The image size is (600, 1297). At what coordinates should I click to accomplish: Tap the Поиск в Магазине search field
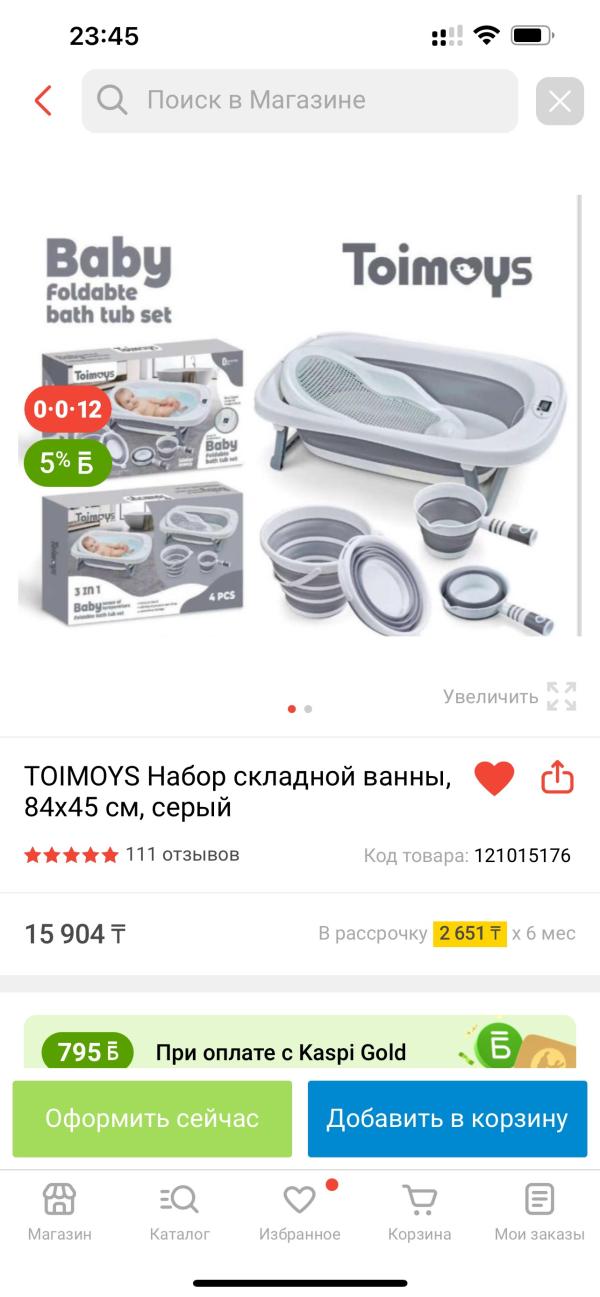tap(300, 101)
